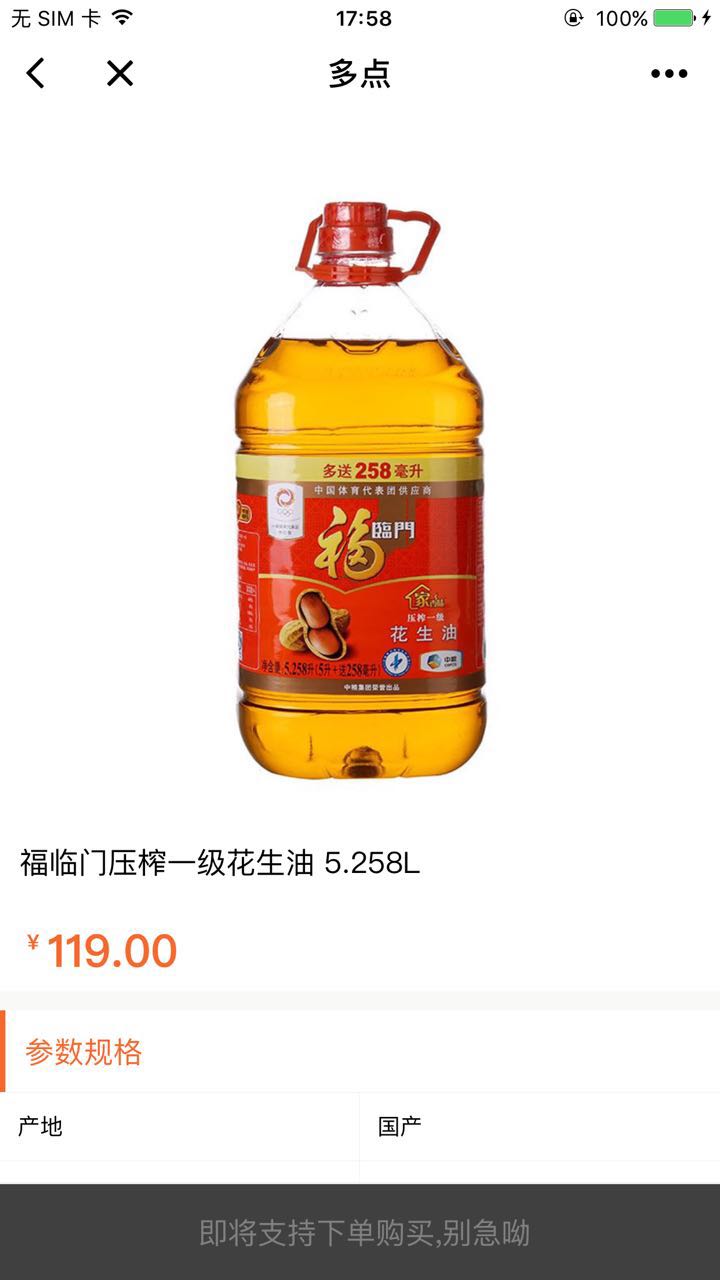Close the 多点 web page
The width and height of the screenshot is (720, 1280).
click(x=120, y=73)
